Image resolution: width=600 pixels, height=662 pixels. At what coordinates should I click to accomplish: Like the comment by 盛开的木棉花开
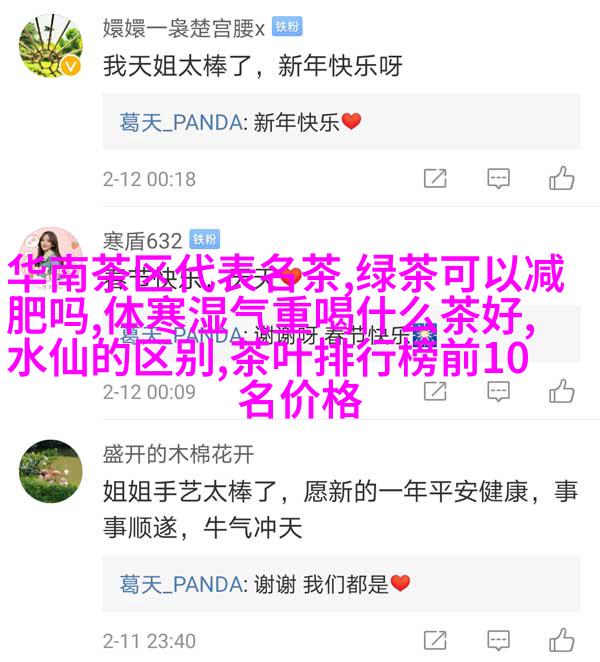click(x=562, y=639)
